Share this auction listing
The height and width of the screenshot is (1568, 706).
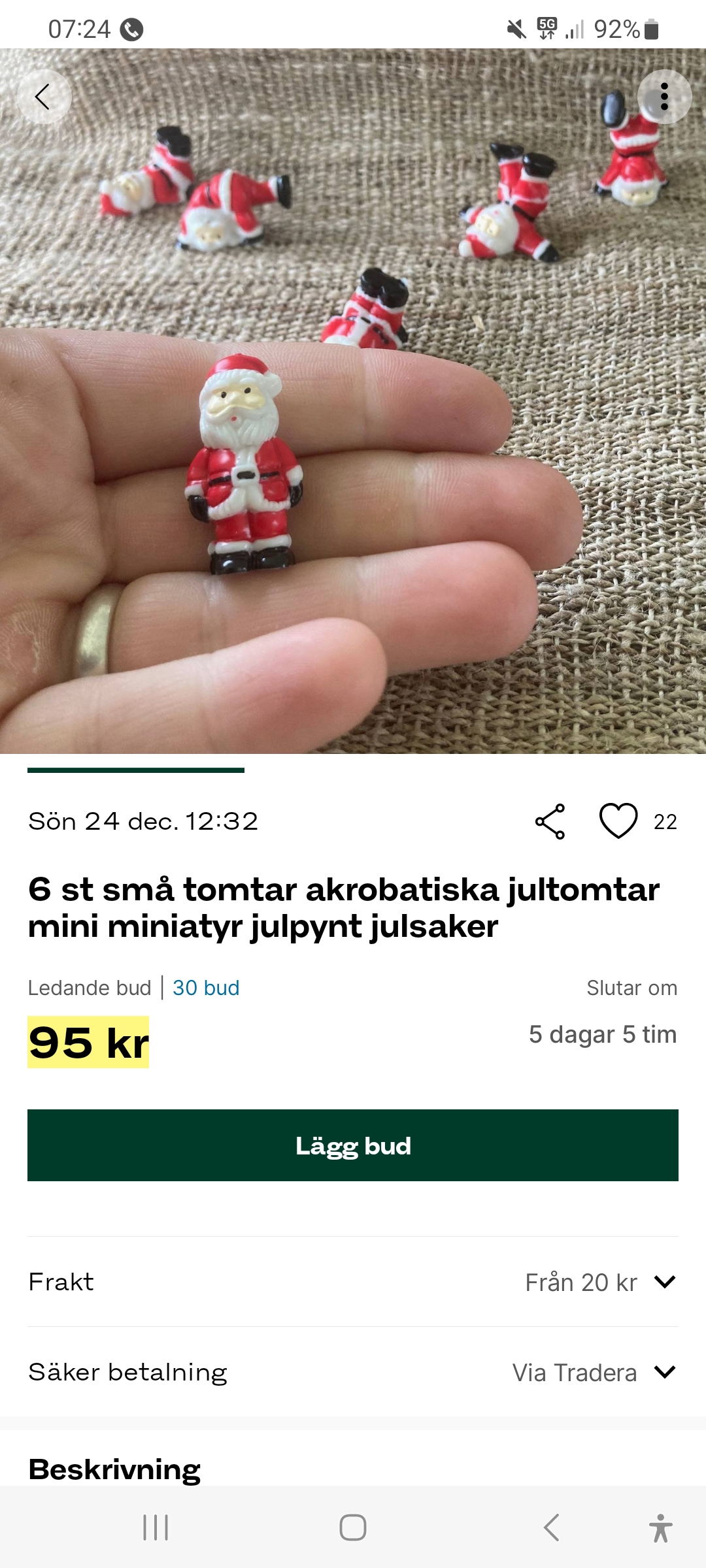pyautogui.click(x=550, y=821)
